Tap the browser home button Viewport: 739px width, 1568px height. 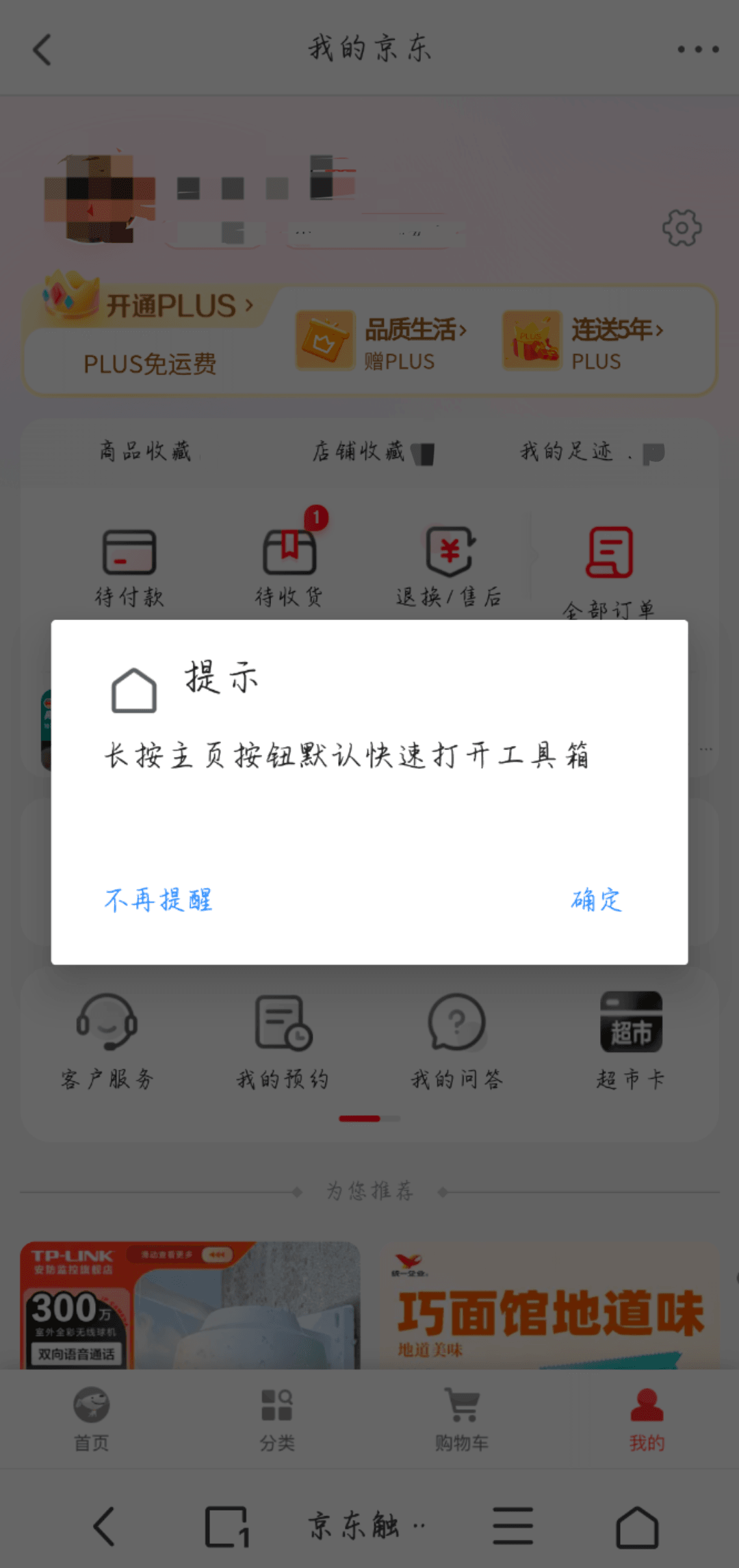point(637,1526)
